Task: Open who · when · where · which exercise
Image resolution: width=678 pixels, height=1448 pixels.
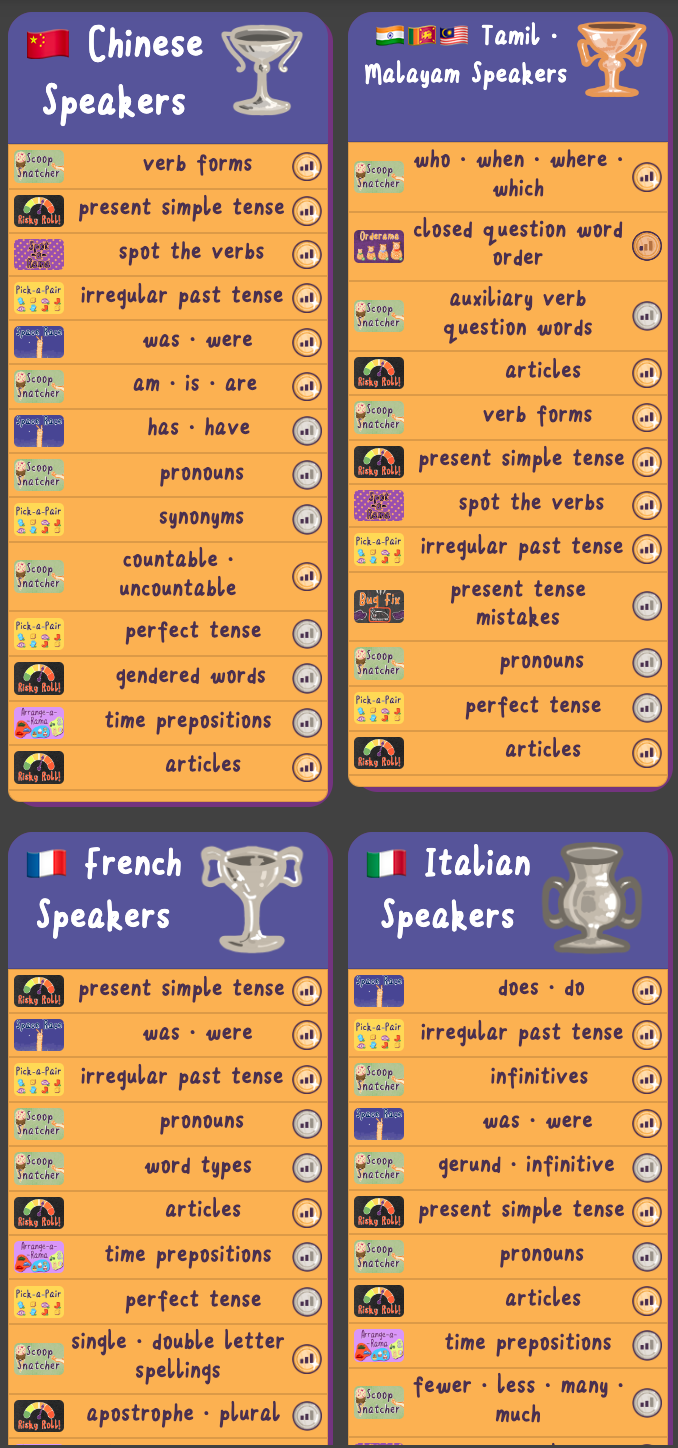Action: [x=518, y=174]
